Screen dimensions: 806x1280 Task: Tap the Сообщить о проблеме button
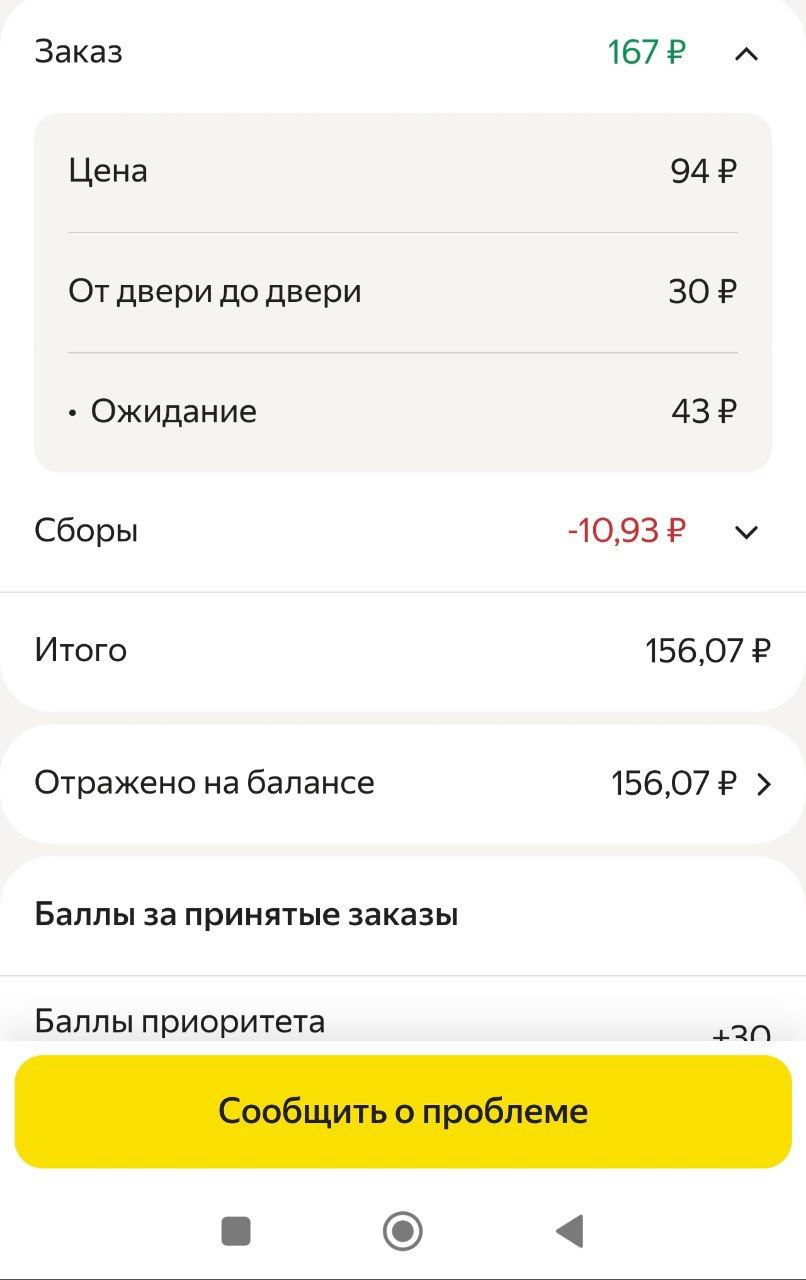click(403, 1111)
